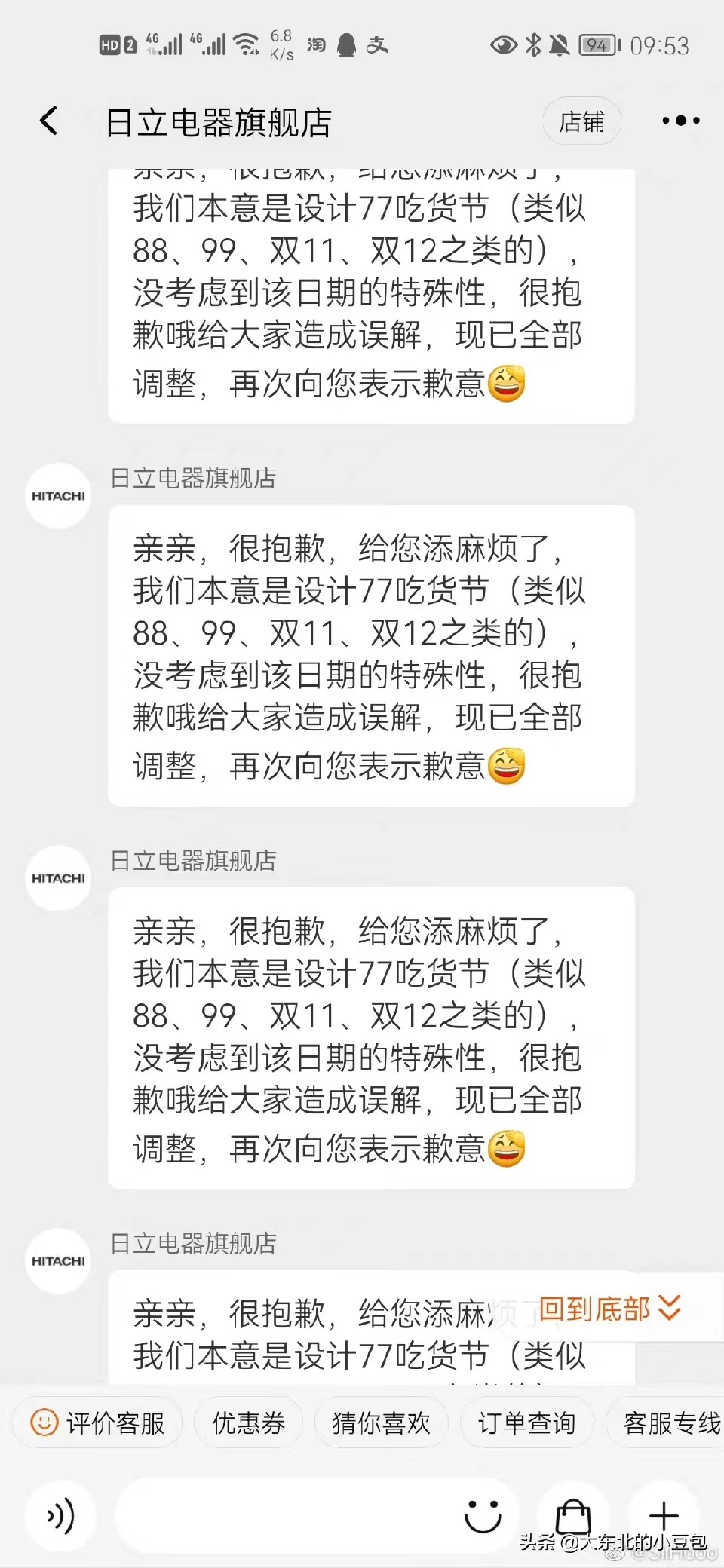This screenshot has height=1568, width=724.
Task: Jump to latest with 回到底部
Action: [x=609, y=1309]
